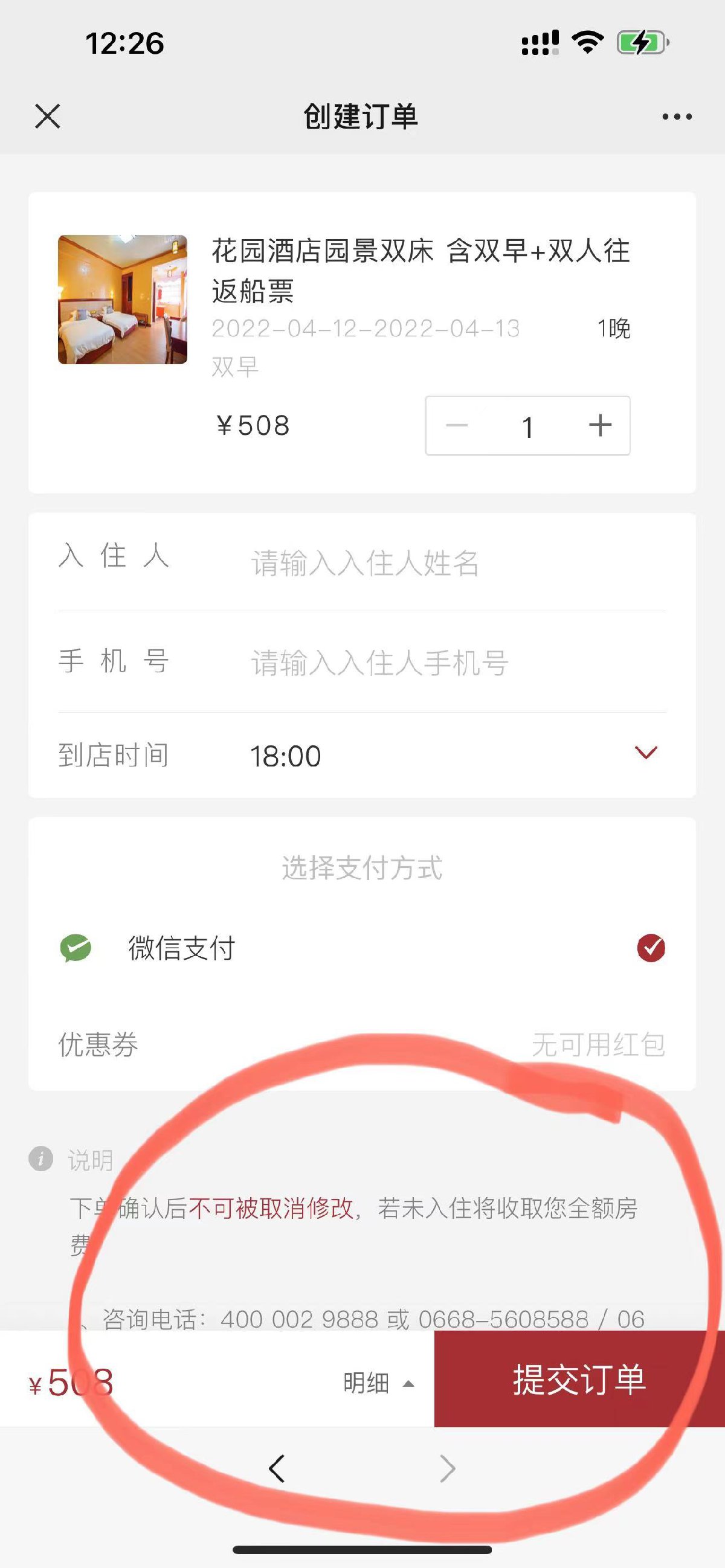725x1568 pixels.
Task: Tap the guest phone number field
Action: (x=451, y=663)
